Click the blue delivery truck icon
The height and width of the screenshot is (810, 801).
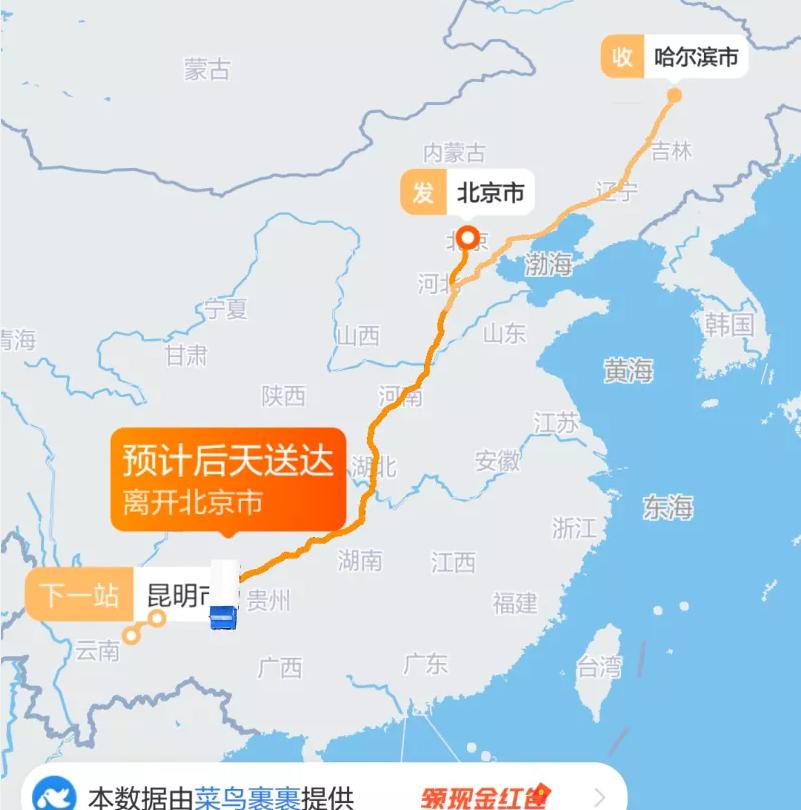[221, 620]
